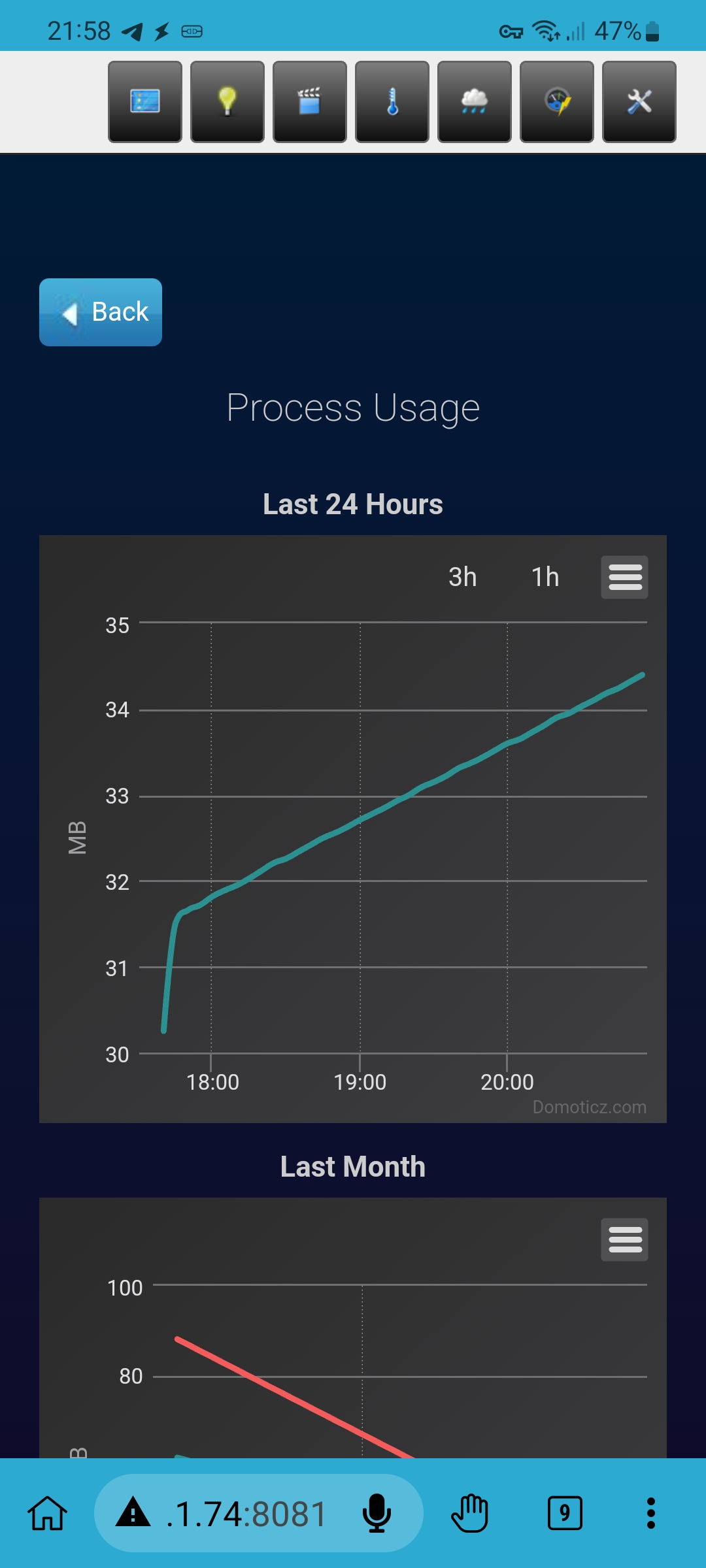Tap the hand reader mode icon
This screenshot has height=1568, width=706.
click(469, 1513)
